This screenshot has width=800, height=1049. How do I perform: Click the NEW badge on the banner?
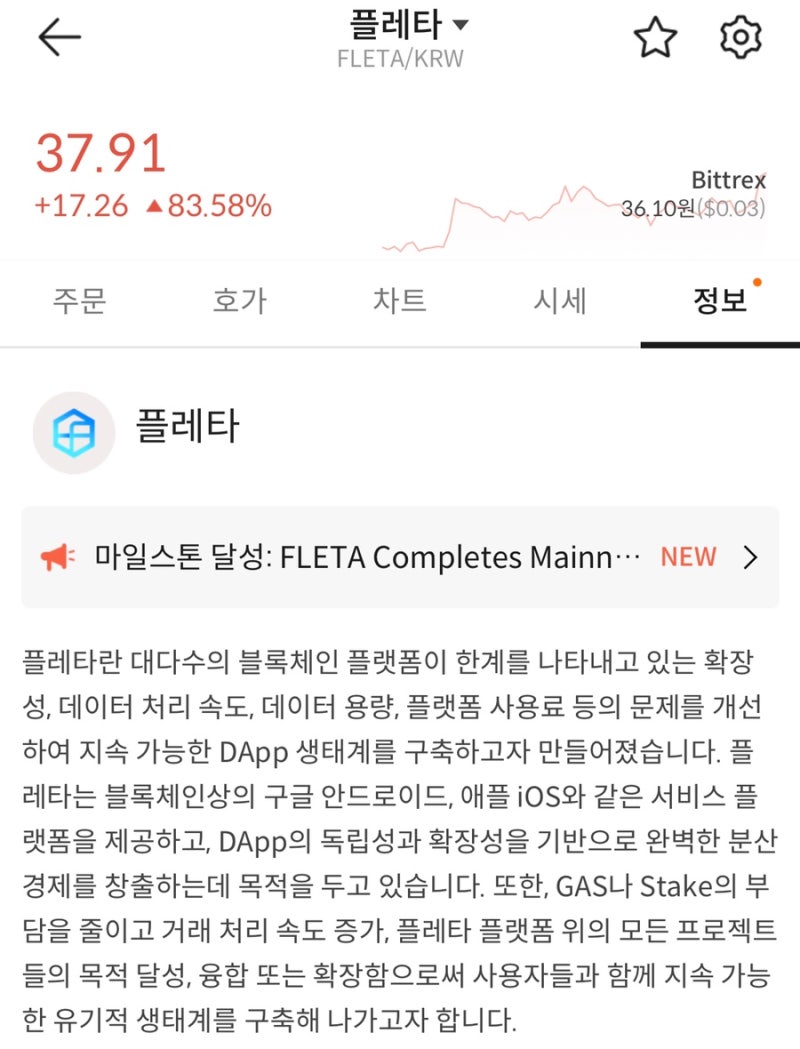point(688,556)
